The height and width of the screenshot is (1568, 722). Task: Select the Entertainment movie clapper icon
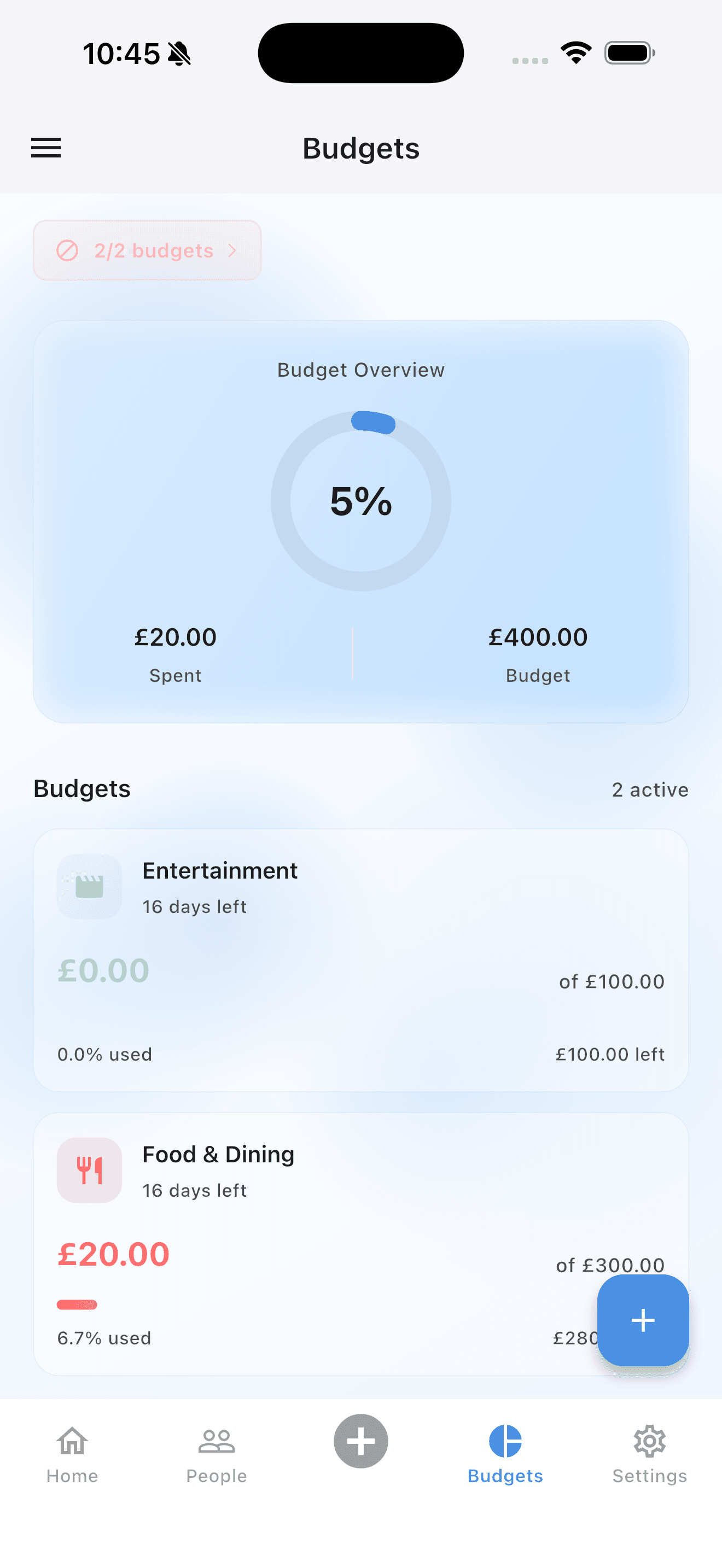coord(89,886)
